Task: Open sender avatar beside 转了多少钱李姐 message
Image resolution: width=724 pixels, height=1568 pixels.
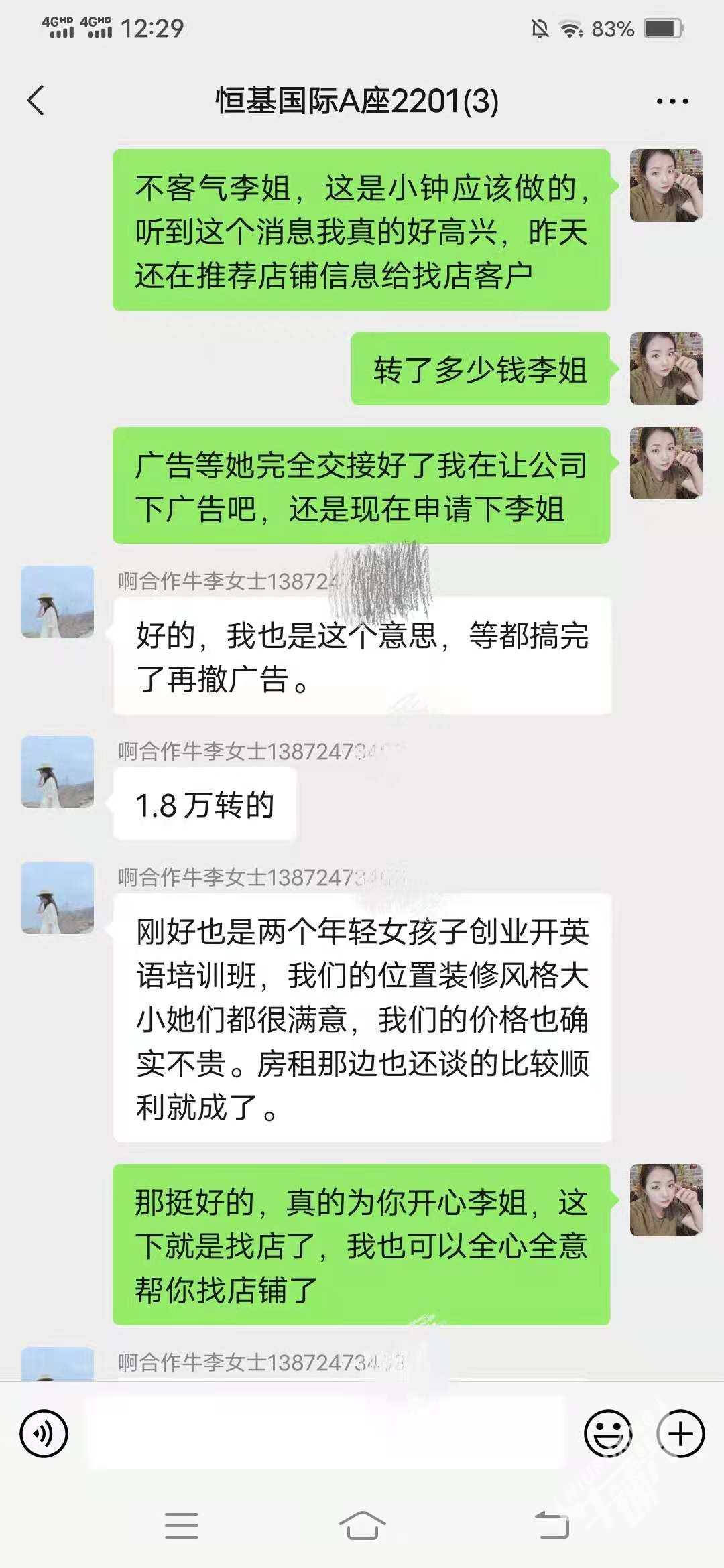Action: tap(666, 369)
